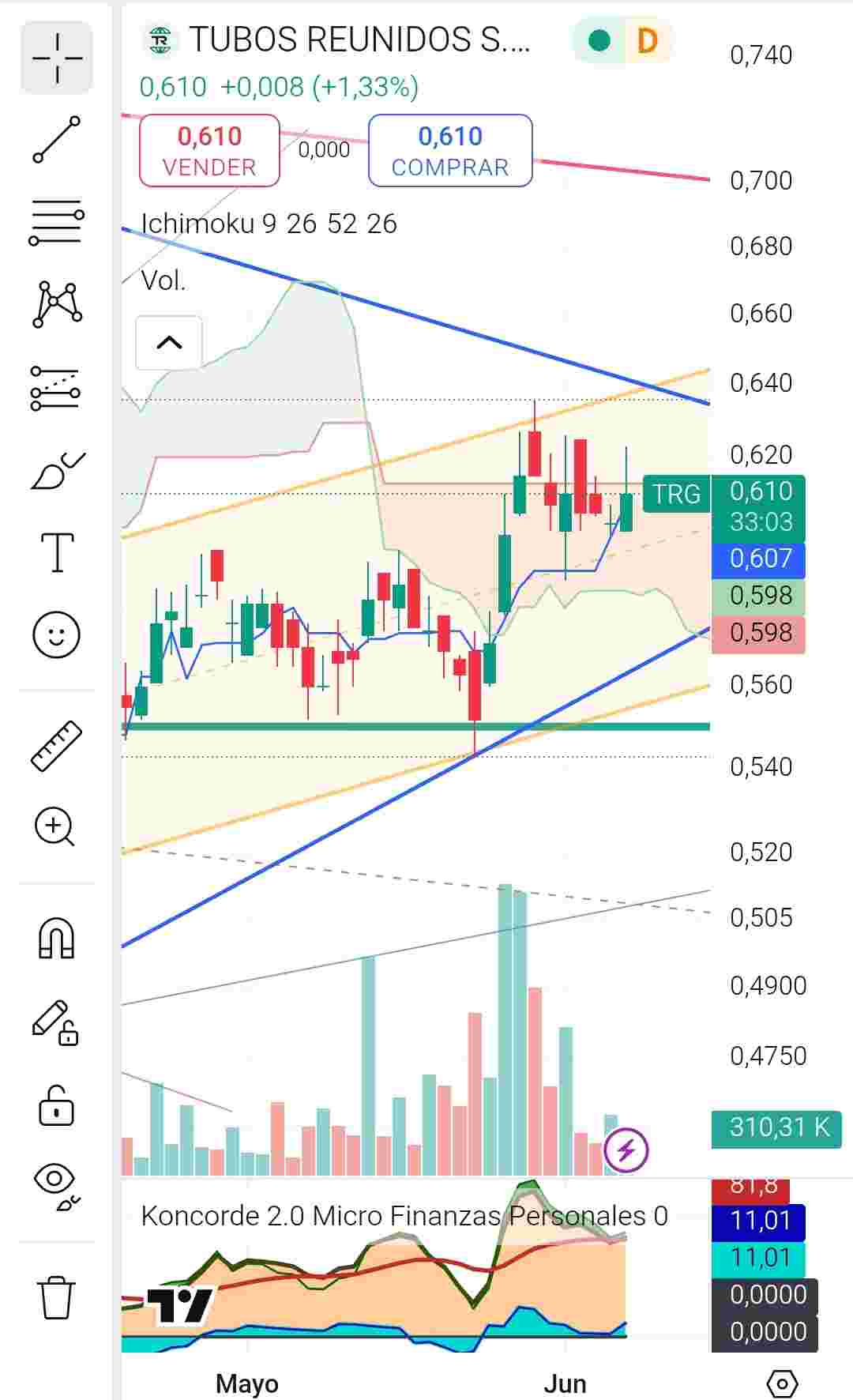Image resolution: width=853 pixels, height=1400 pixels.
Task: Activate the zoom-in magnifier tool
Action: tap(54, 828)
